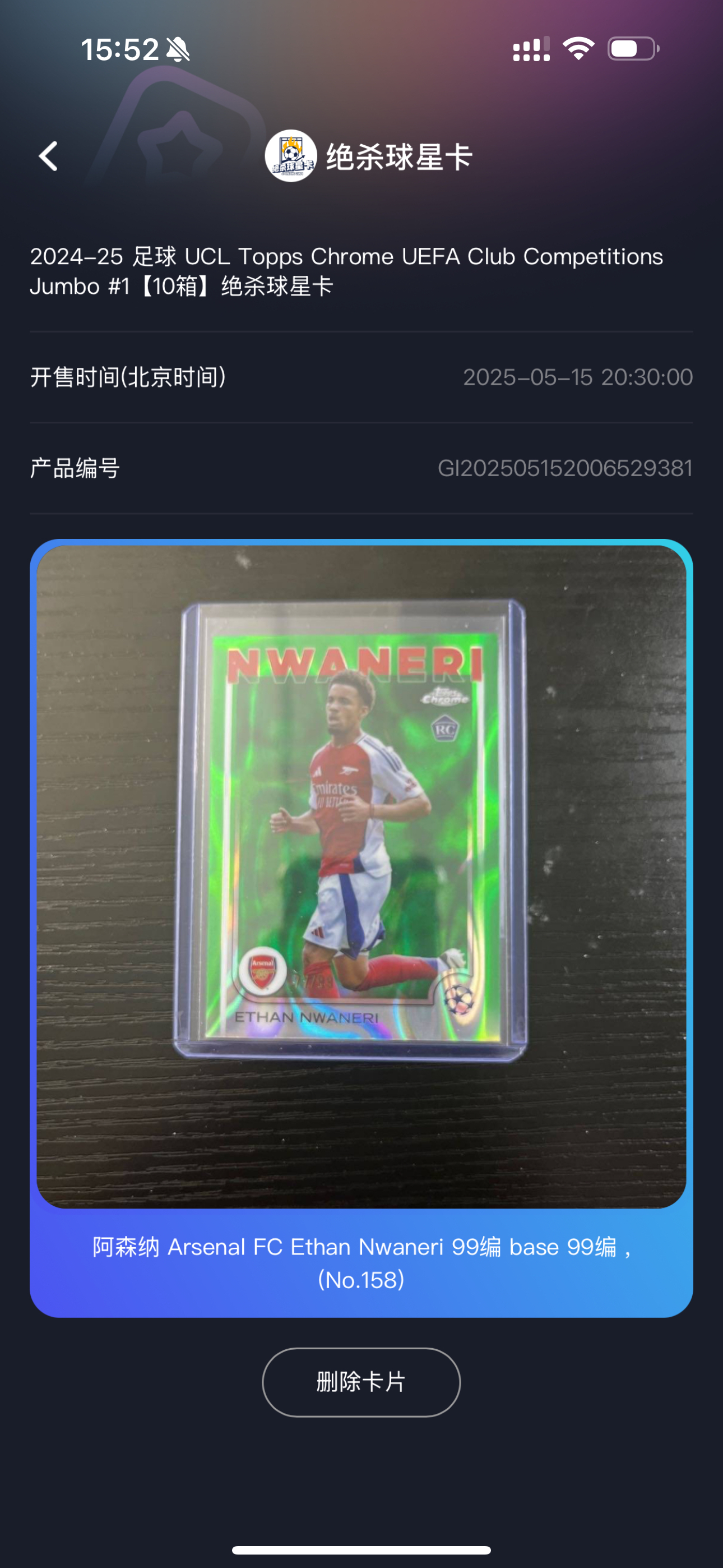Viewport: 723px width, 1568px height.
Task: Tap the 删除卡片 button
Action: click(x=361, y=1382)
